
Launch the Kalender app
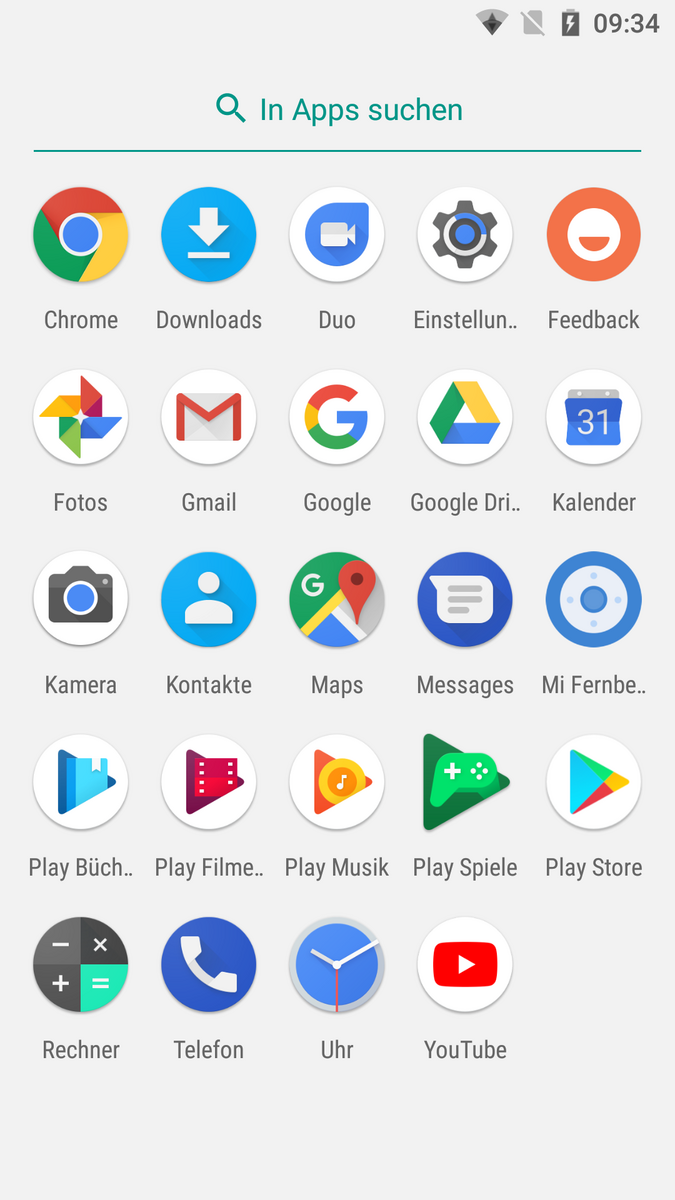pyautogui.click(x=593, y=418)
